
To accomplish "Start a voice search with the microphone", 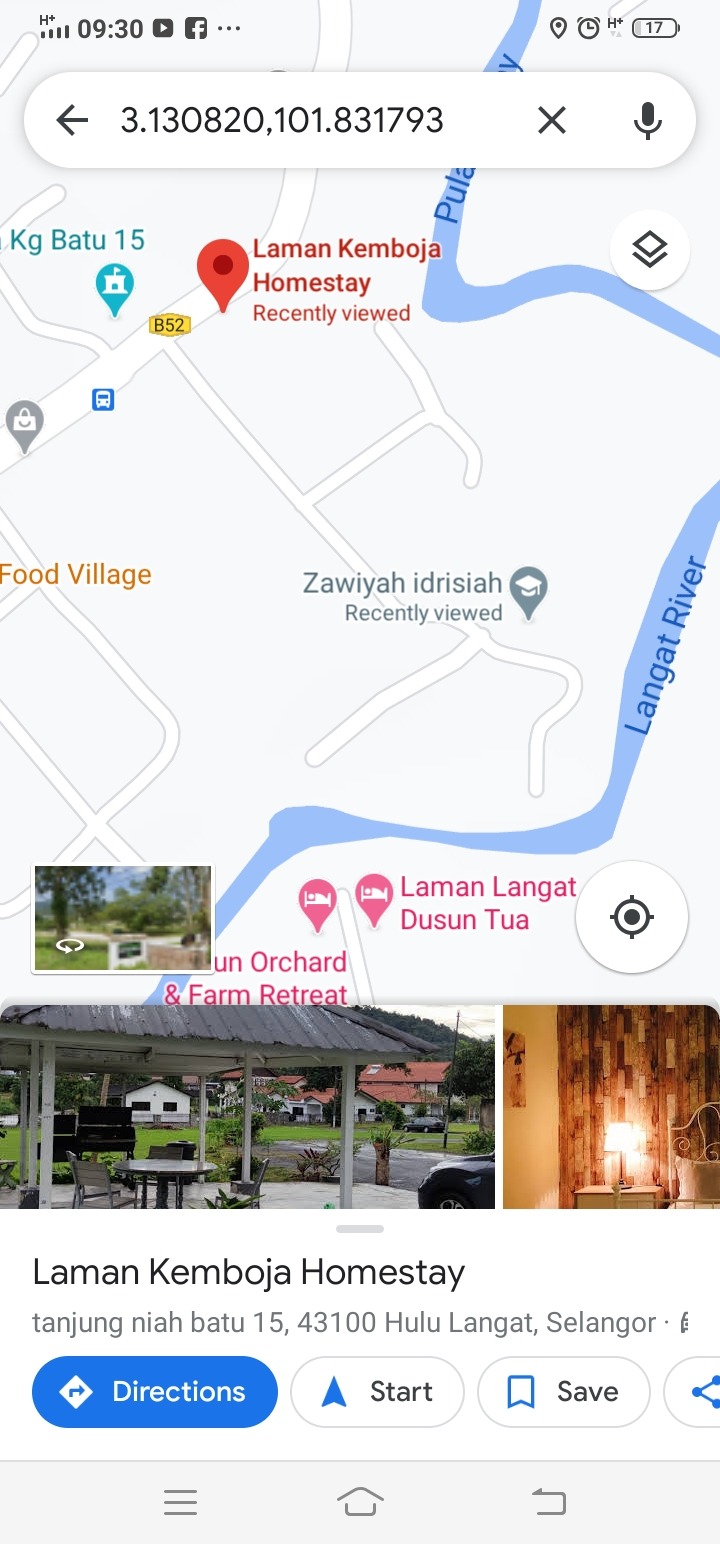I will pyautogui.click(x=648, y=121).
